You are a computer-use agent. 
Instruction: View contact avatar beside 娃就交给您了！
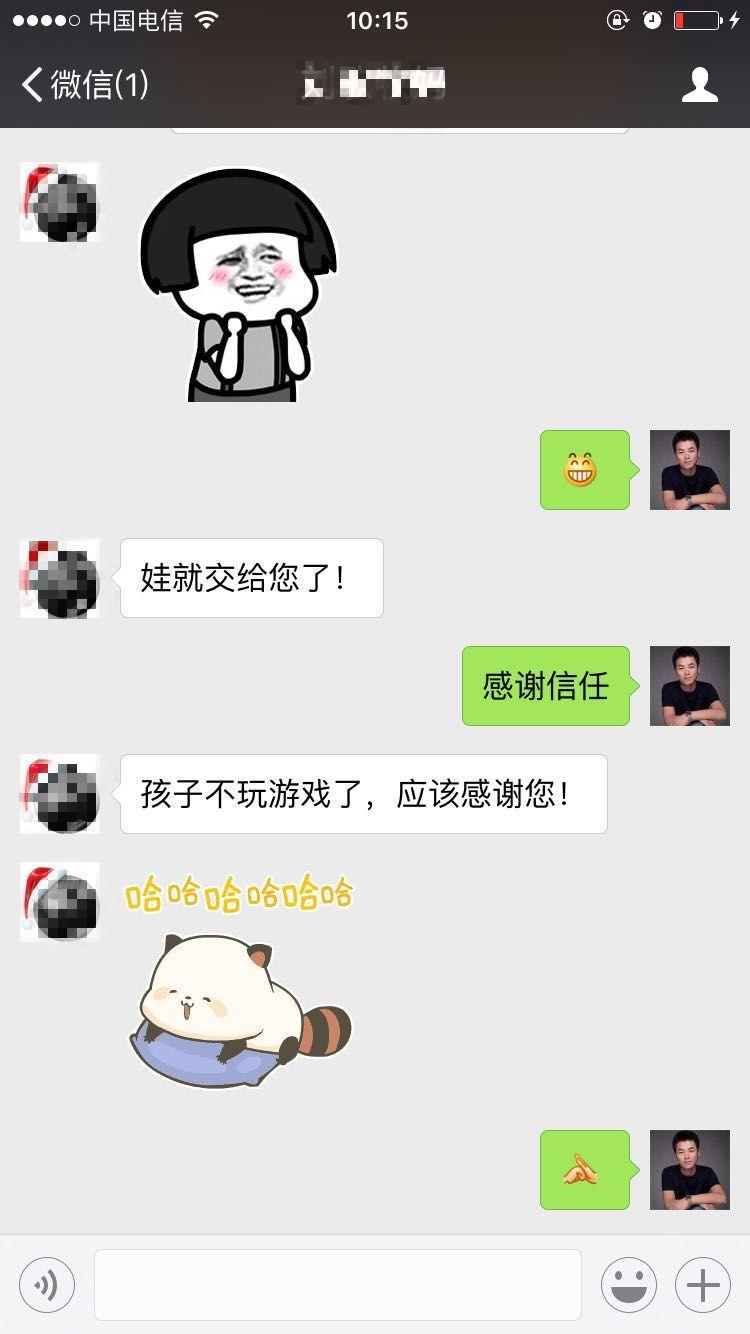click(x=60, y=578)
